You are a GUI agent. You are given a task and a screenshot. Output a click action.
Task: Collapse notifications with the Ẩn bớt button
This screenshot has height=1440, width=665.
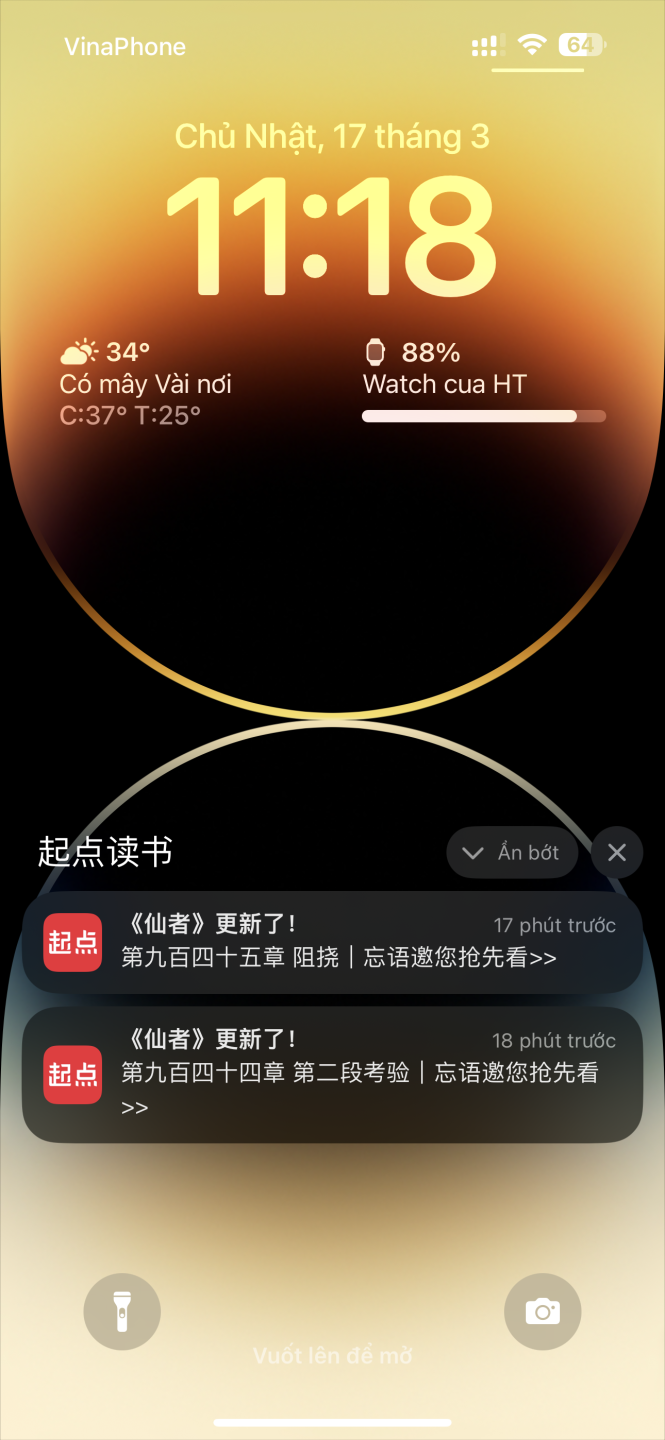[512, 853]
